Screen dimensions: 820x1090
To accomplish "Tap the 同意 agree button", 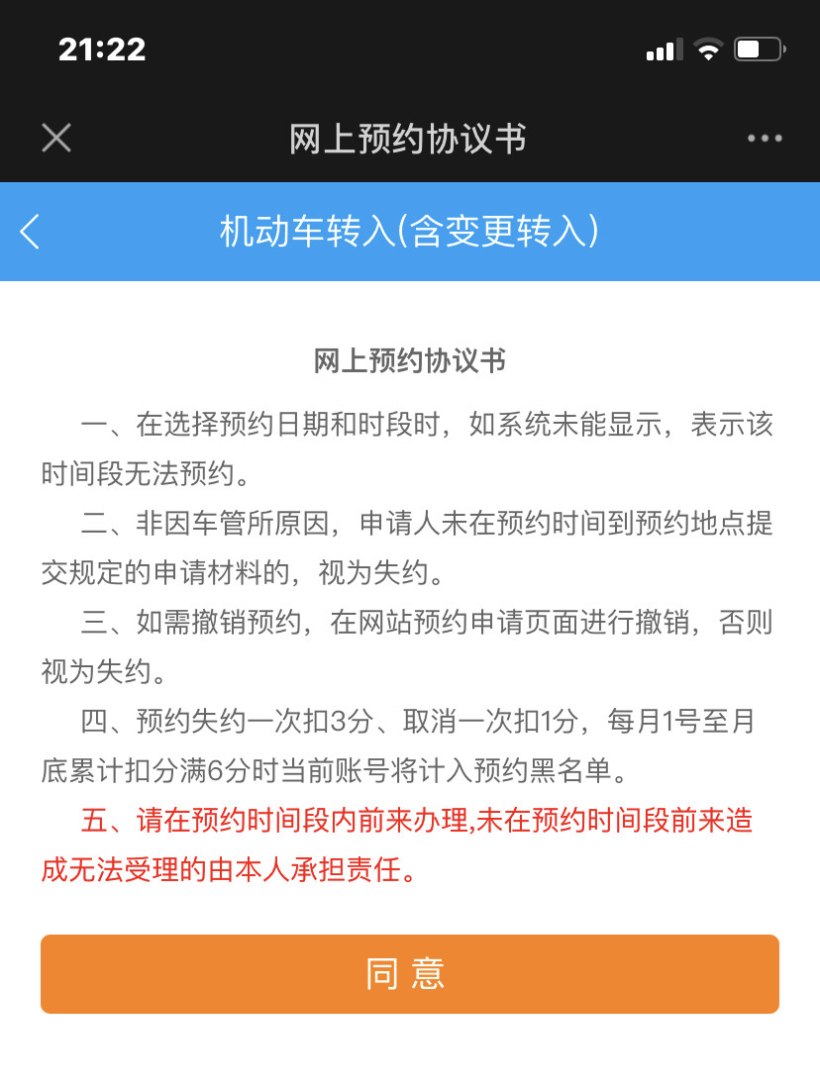I will [x=410, y=973].
